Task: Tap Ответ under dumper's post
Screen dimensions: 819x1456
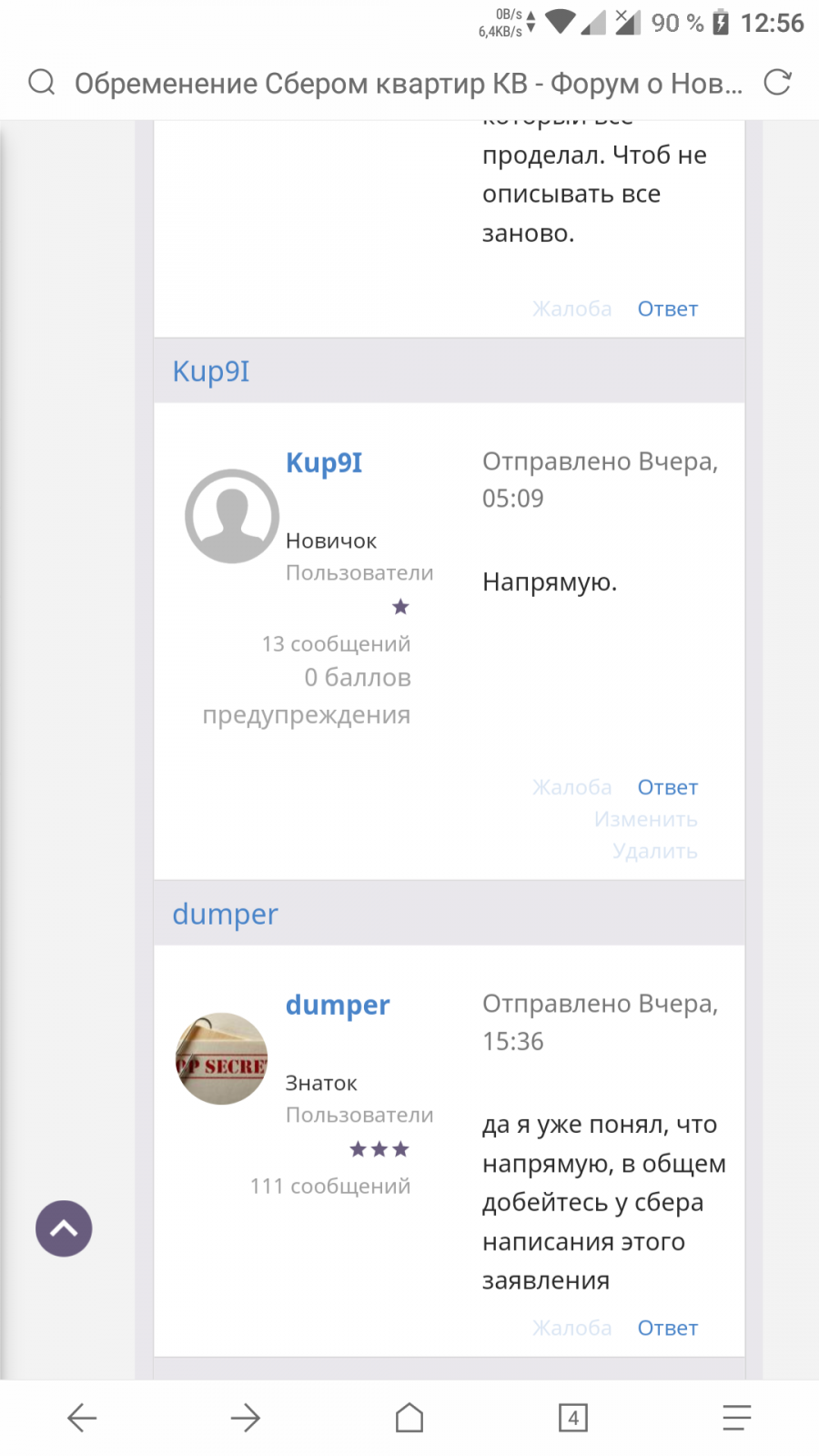Action: [668, 1328]
